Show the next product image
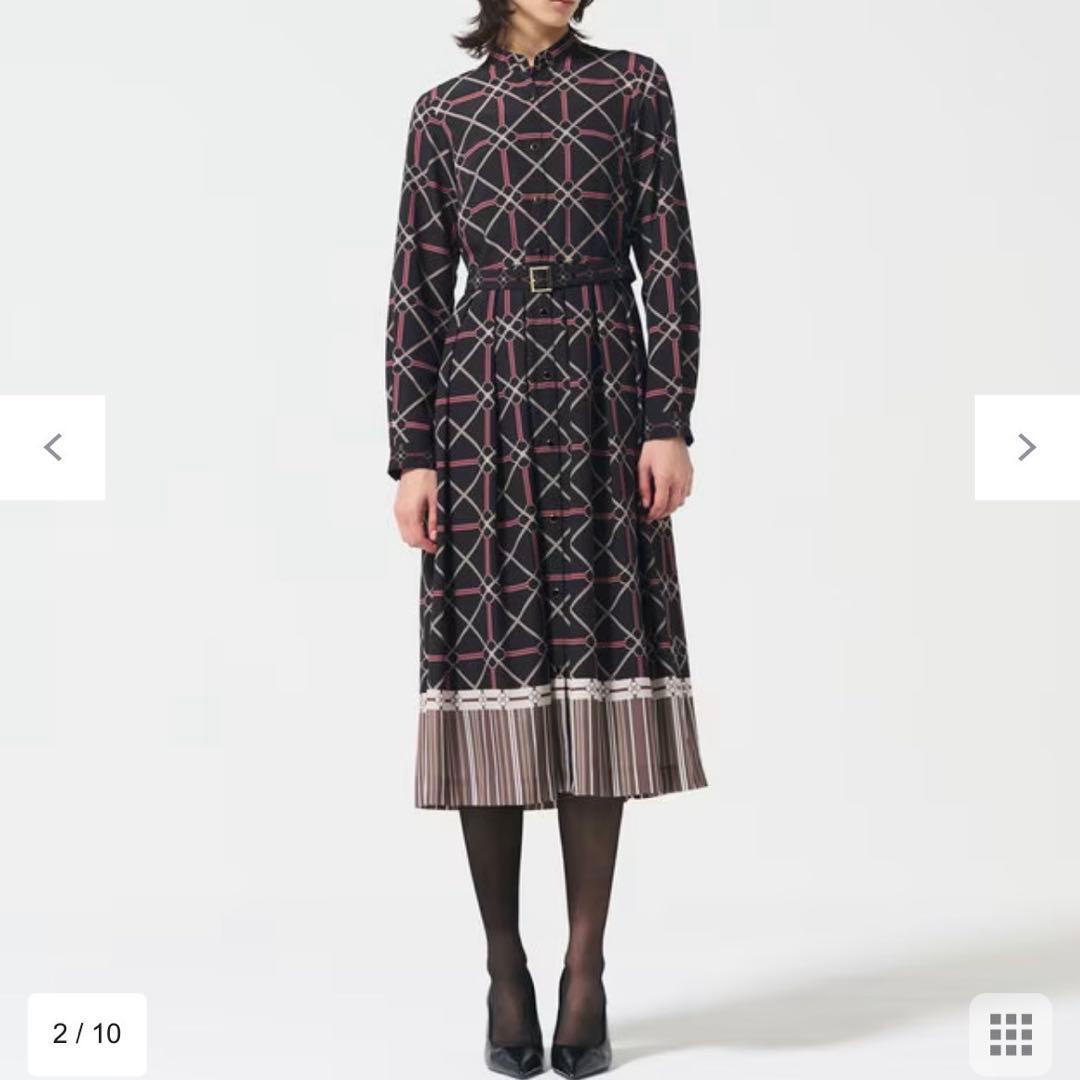Viewport: 1080px width, 1080px height. (x=1026, y=447)
